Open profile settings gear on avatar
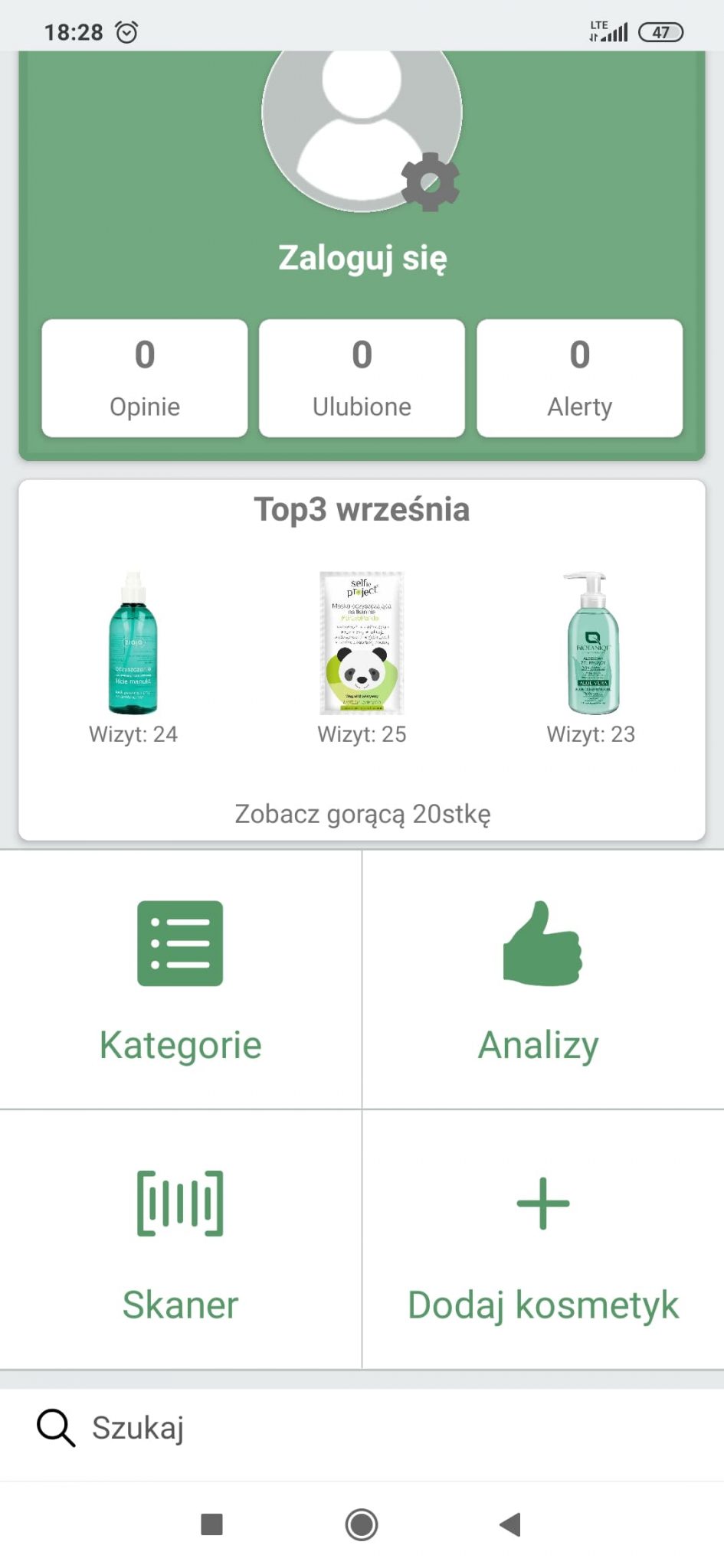Screen dimensions: 724x1568 tap(430, 182)
